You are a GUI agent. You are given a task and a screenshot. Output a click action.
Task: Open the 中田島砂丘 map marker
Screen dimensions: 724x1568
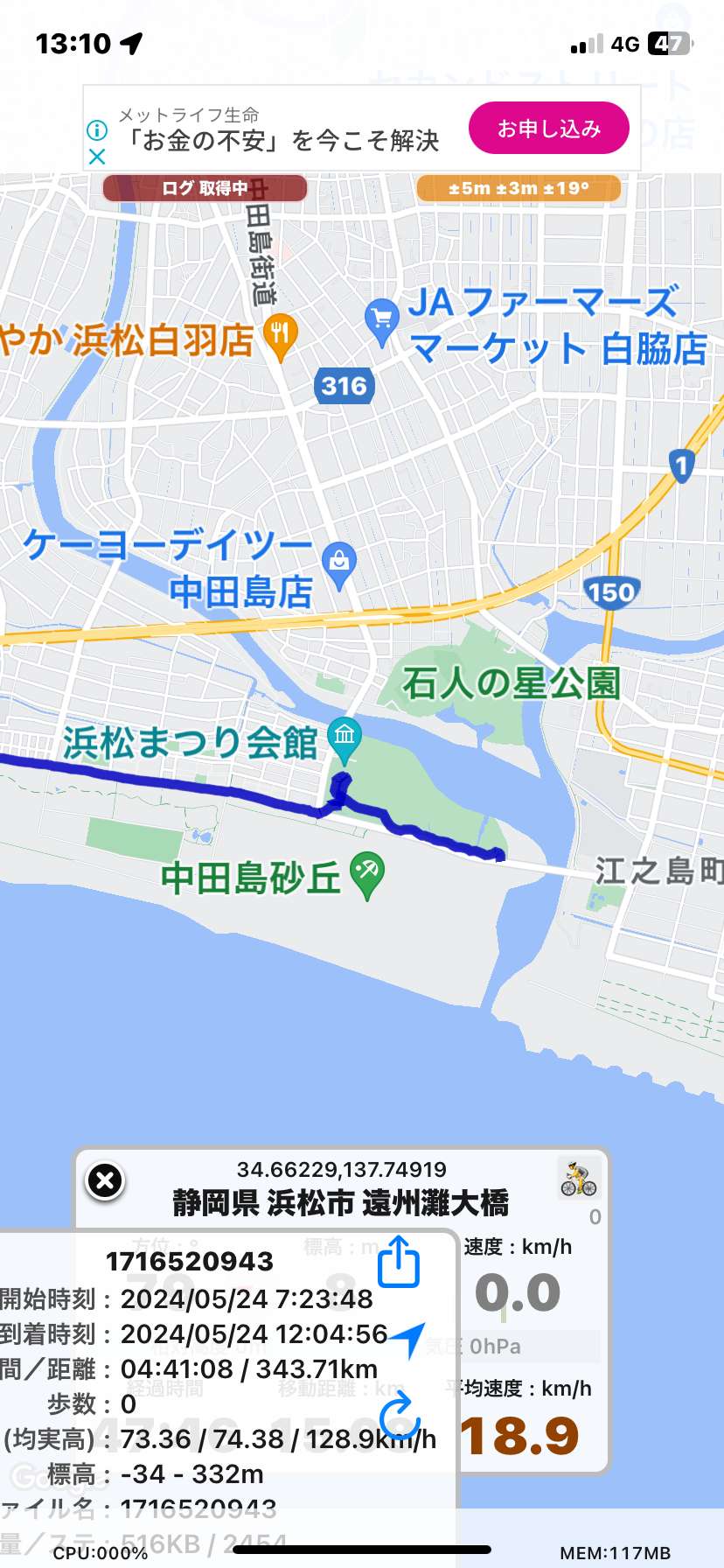[x=367, y=875]
